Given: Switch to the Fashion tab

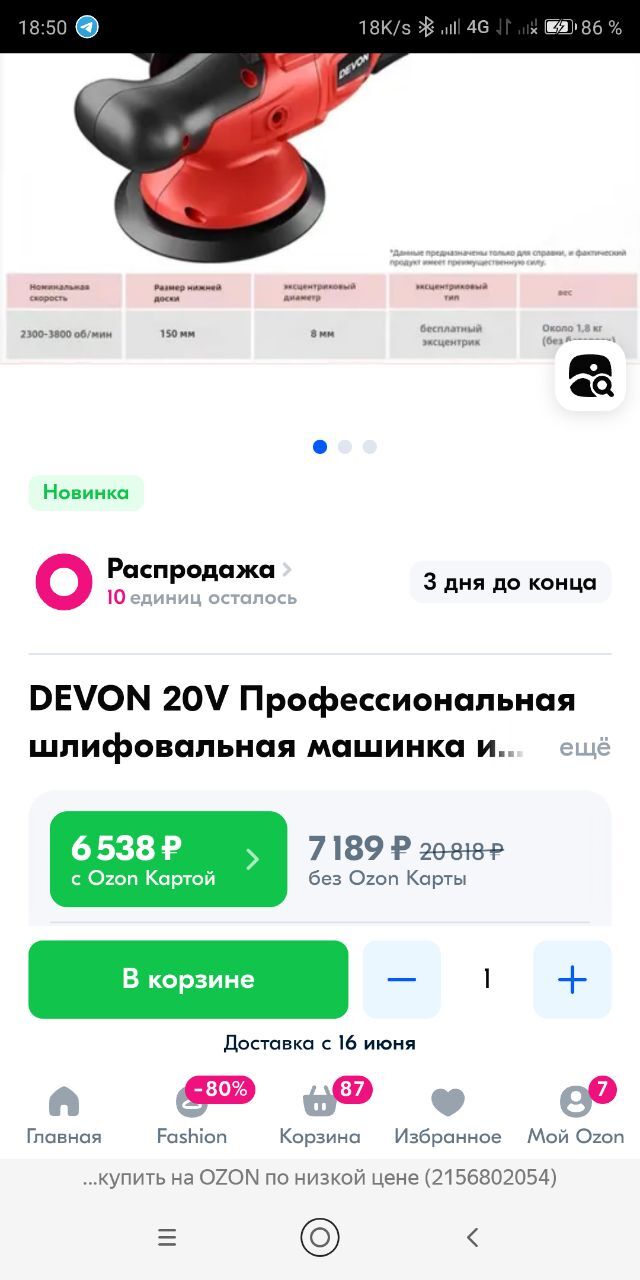Looking at the screenshot, I should 192,1115.
